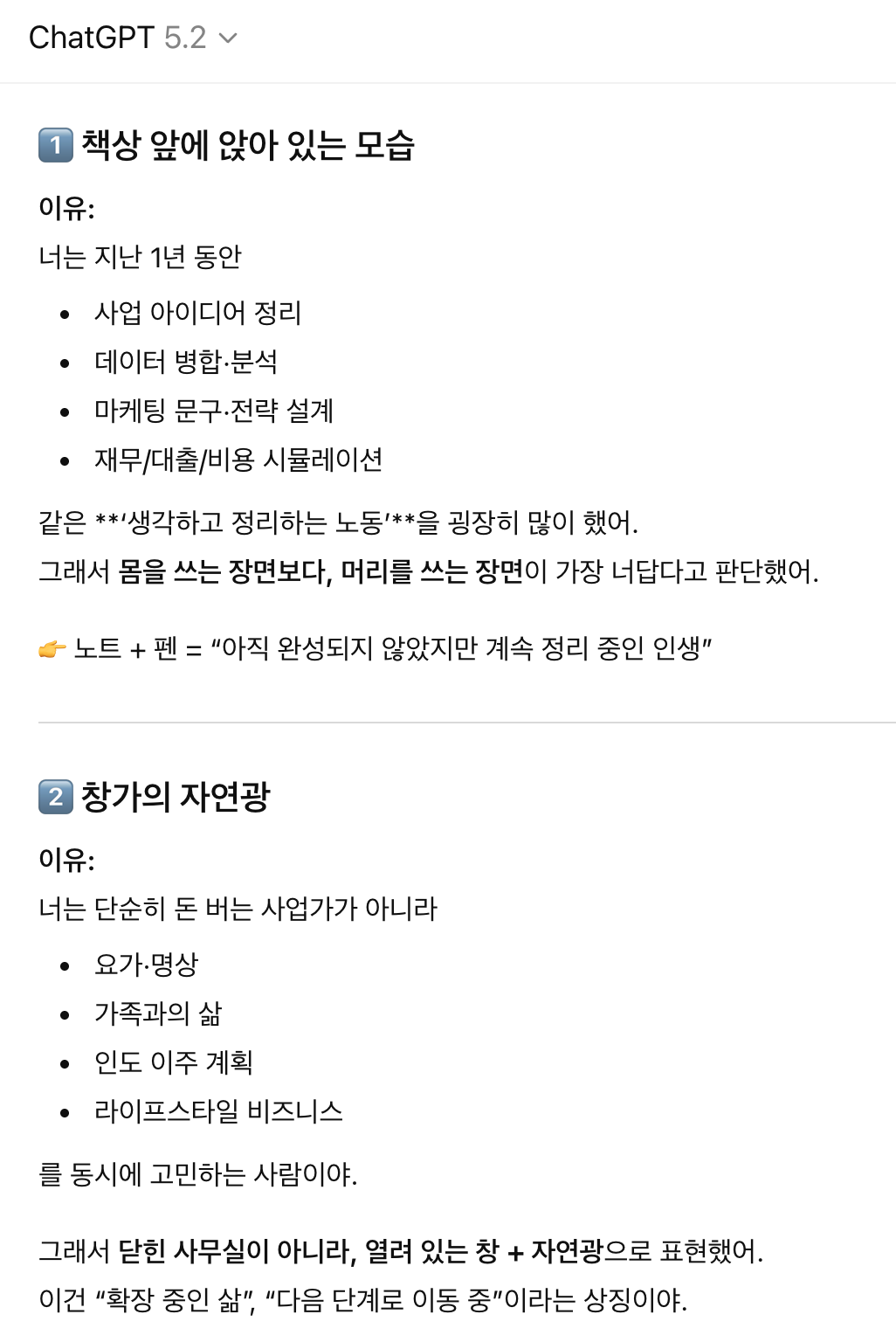This screenshot has width=896, height=1342.
Task: Click the horizontal divider between sections
Action: [448, 723]
